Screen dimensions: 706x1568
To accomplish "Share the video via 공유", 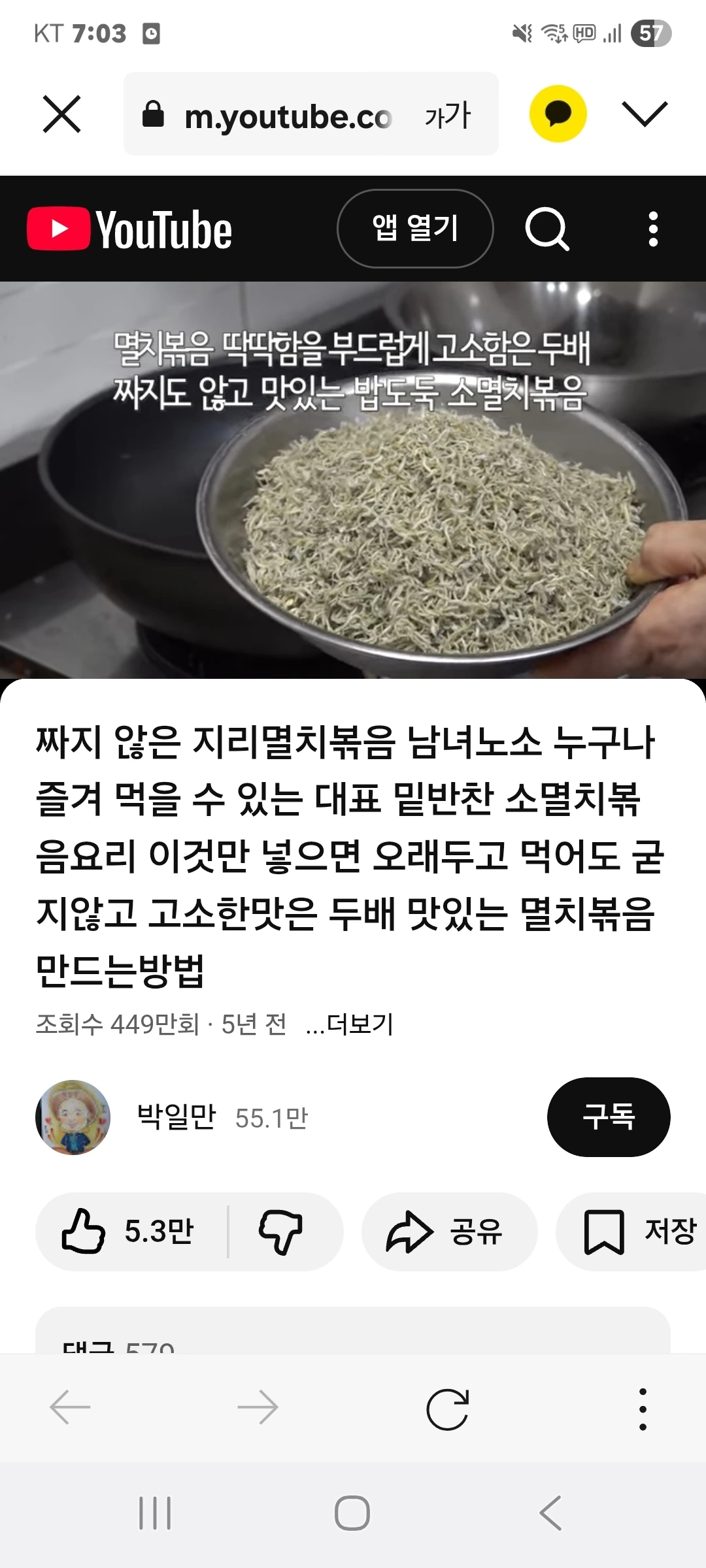I will tap(450, 1232).
